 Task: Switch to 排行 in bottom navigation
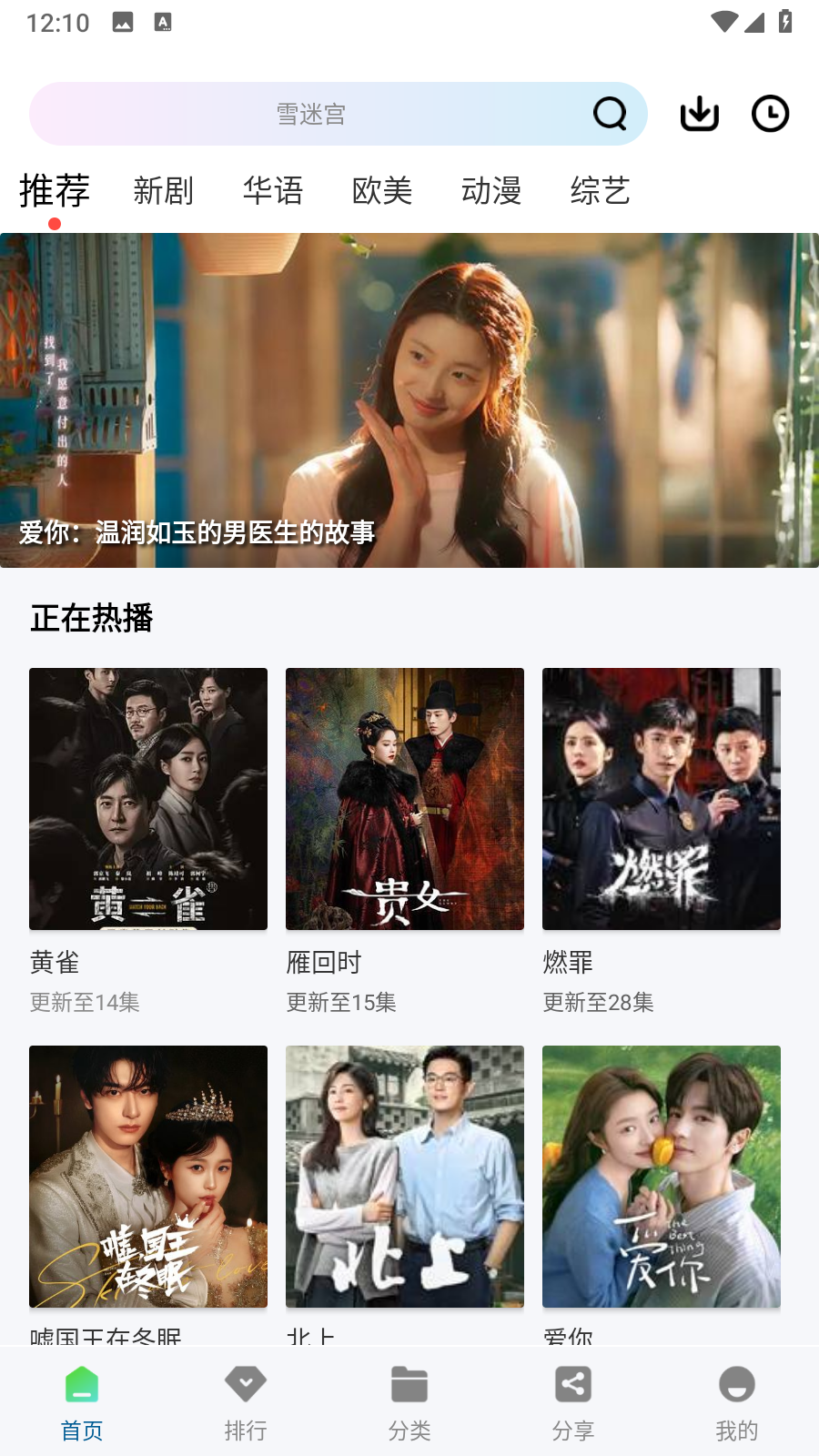click(x=246, y=1401)
